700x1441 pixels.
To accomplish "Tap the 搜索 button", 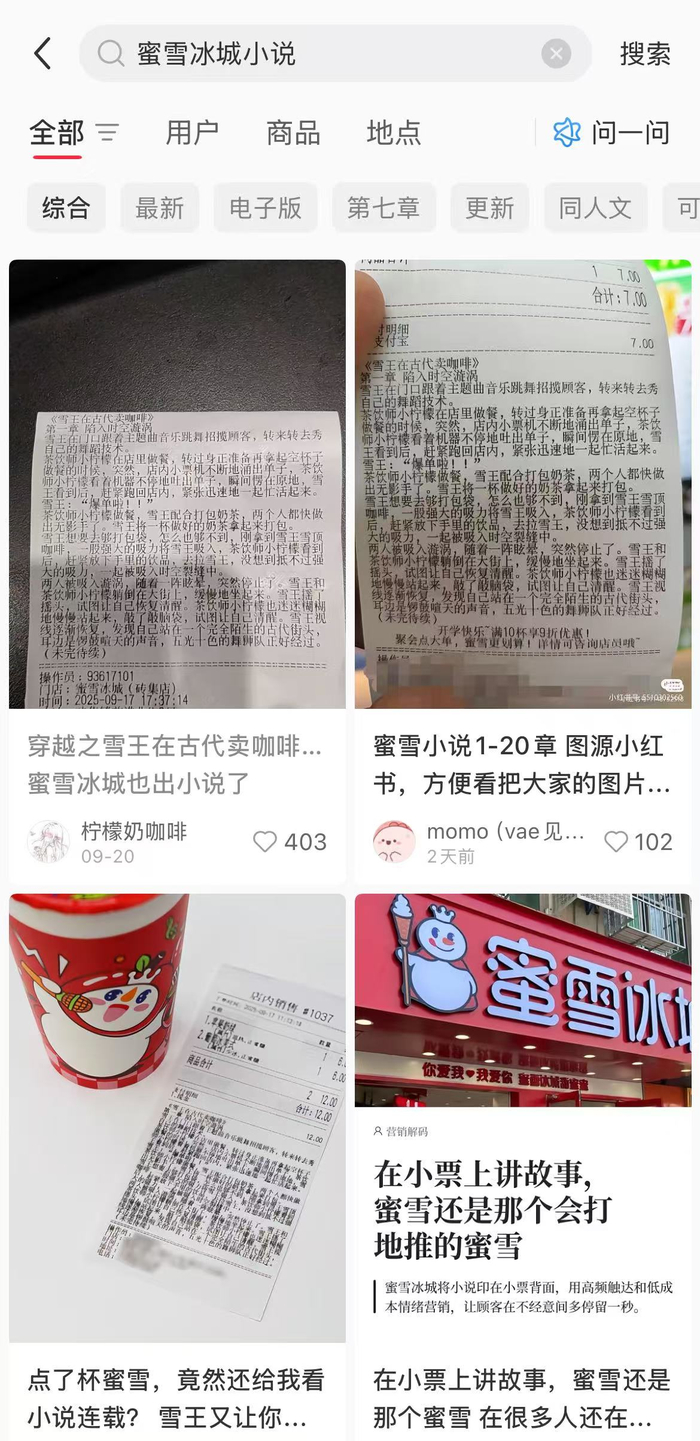I will (x=645, y=54).
